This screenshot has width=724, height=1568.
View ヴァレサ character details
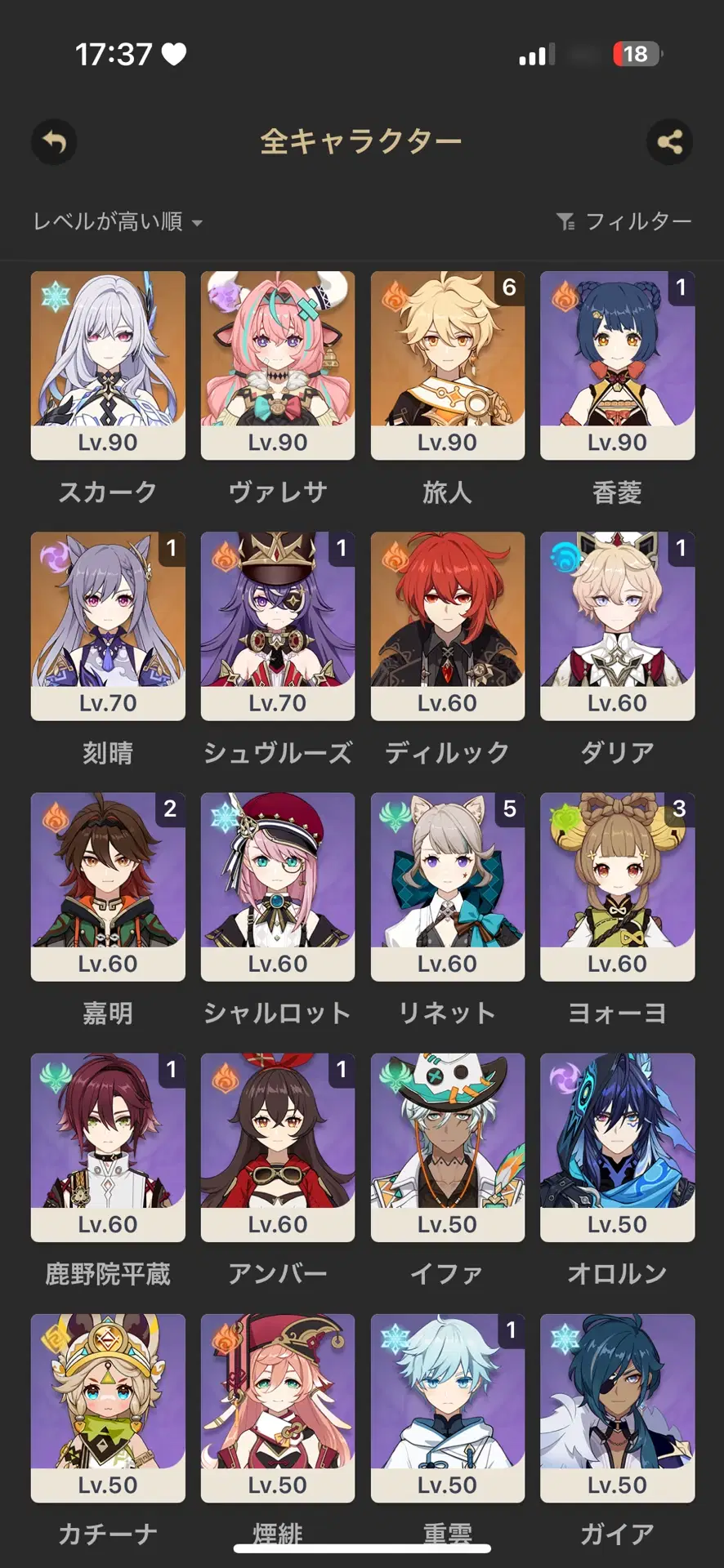click(x=278, y=365)
